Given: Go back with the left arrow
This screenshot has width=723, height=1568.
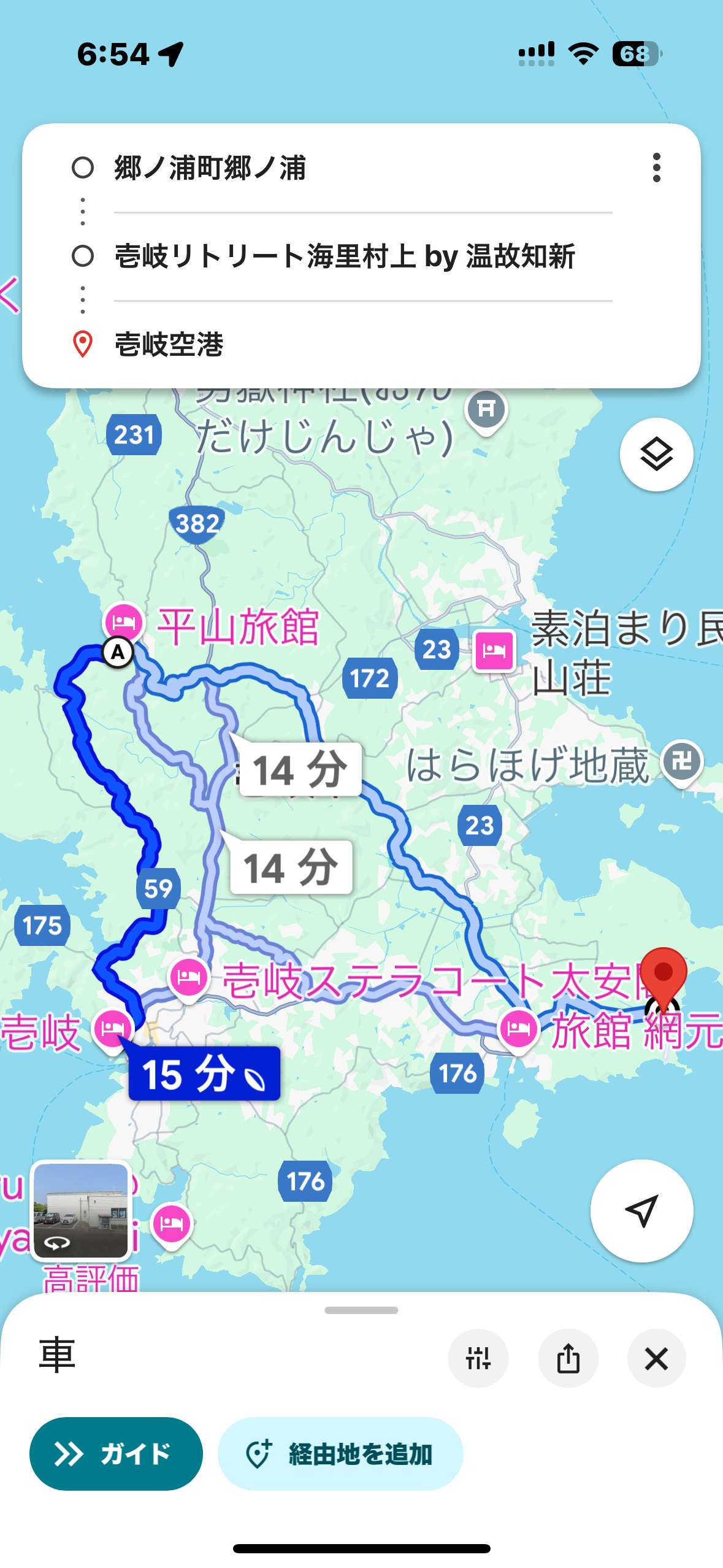Looking at the screenshot, I should coord(9,295).
